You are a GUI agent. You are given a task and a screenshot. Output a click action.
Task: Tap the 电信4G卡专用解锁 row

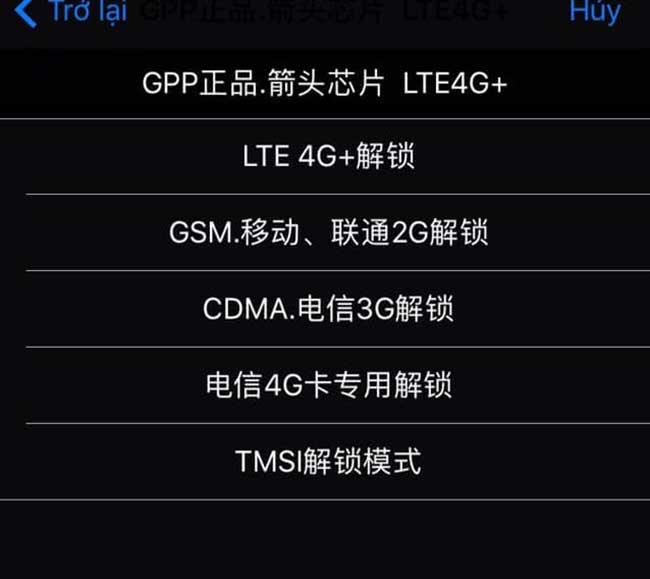tap(328, 385)
